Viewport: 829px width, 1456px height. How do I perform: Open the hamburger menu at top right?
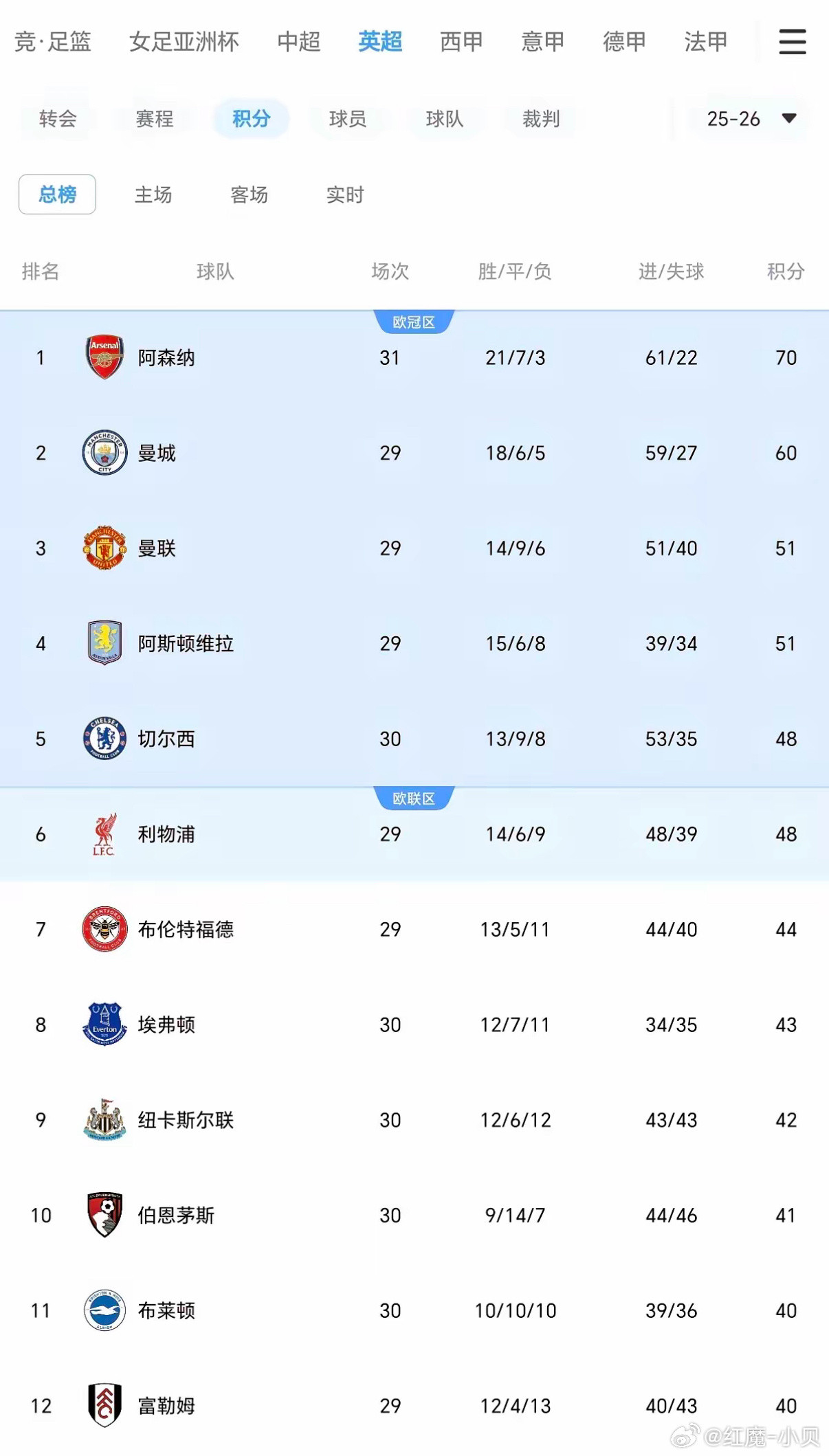[x=792, y=41]
